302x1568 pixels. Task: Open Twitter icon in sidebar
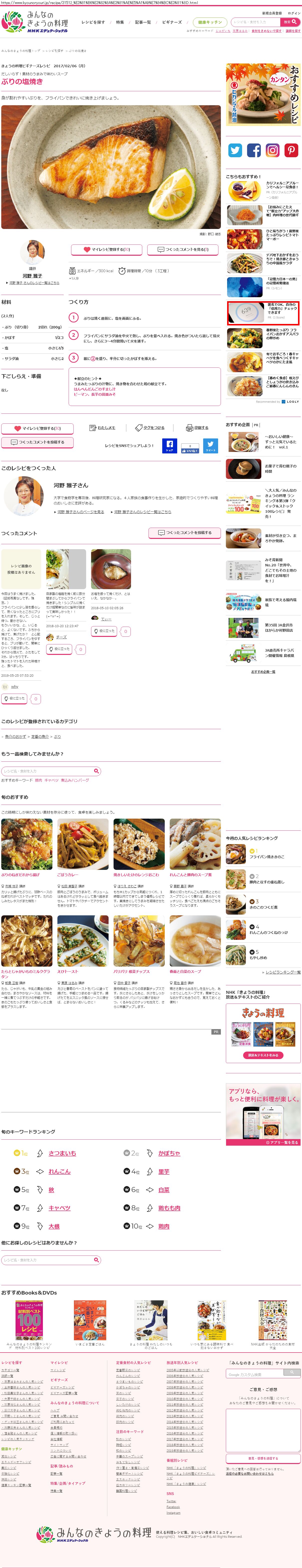click(x=235, y=150)
